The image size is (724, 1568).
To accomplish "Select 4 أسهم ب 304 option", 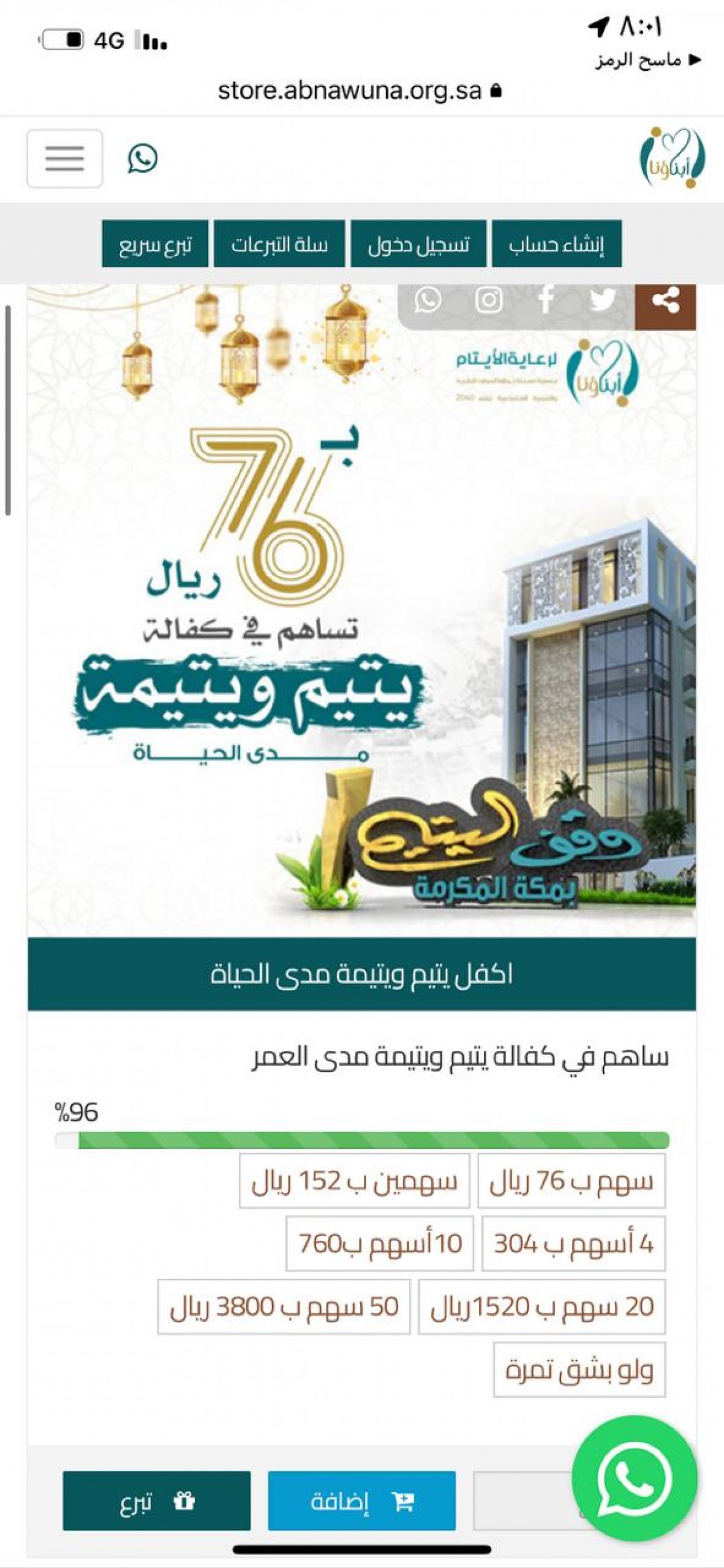I will [574, 1243].
